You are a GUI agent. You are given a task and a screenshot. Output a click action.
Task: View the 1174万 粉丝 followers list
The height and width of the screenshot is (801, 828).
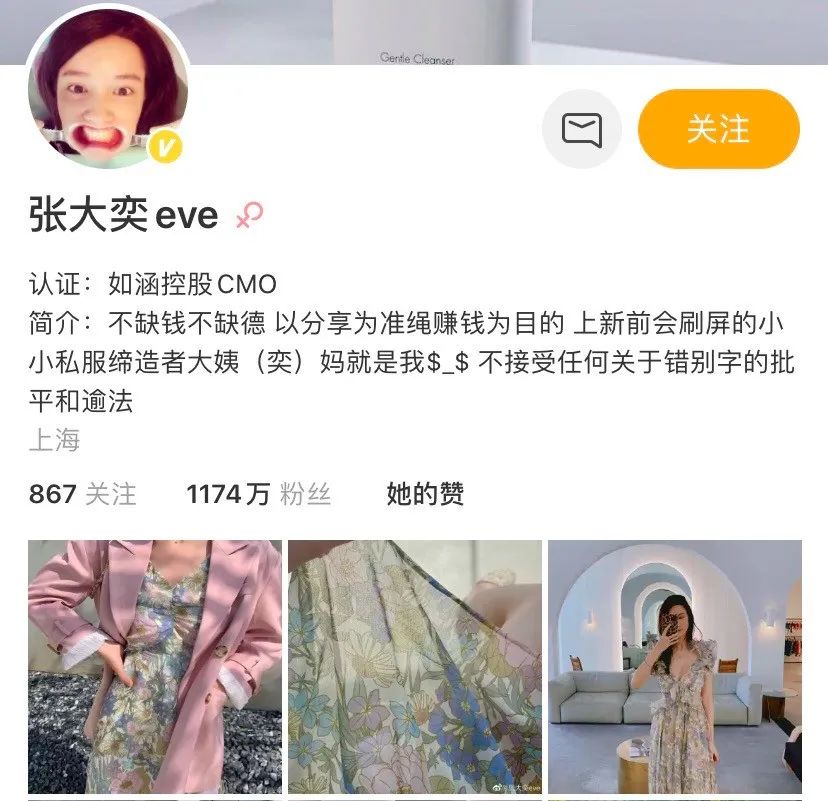click(258, 493)
